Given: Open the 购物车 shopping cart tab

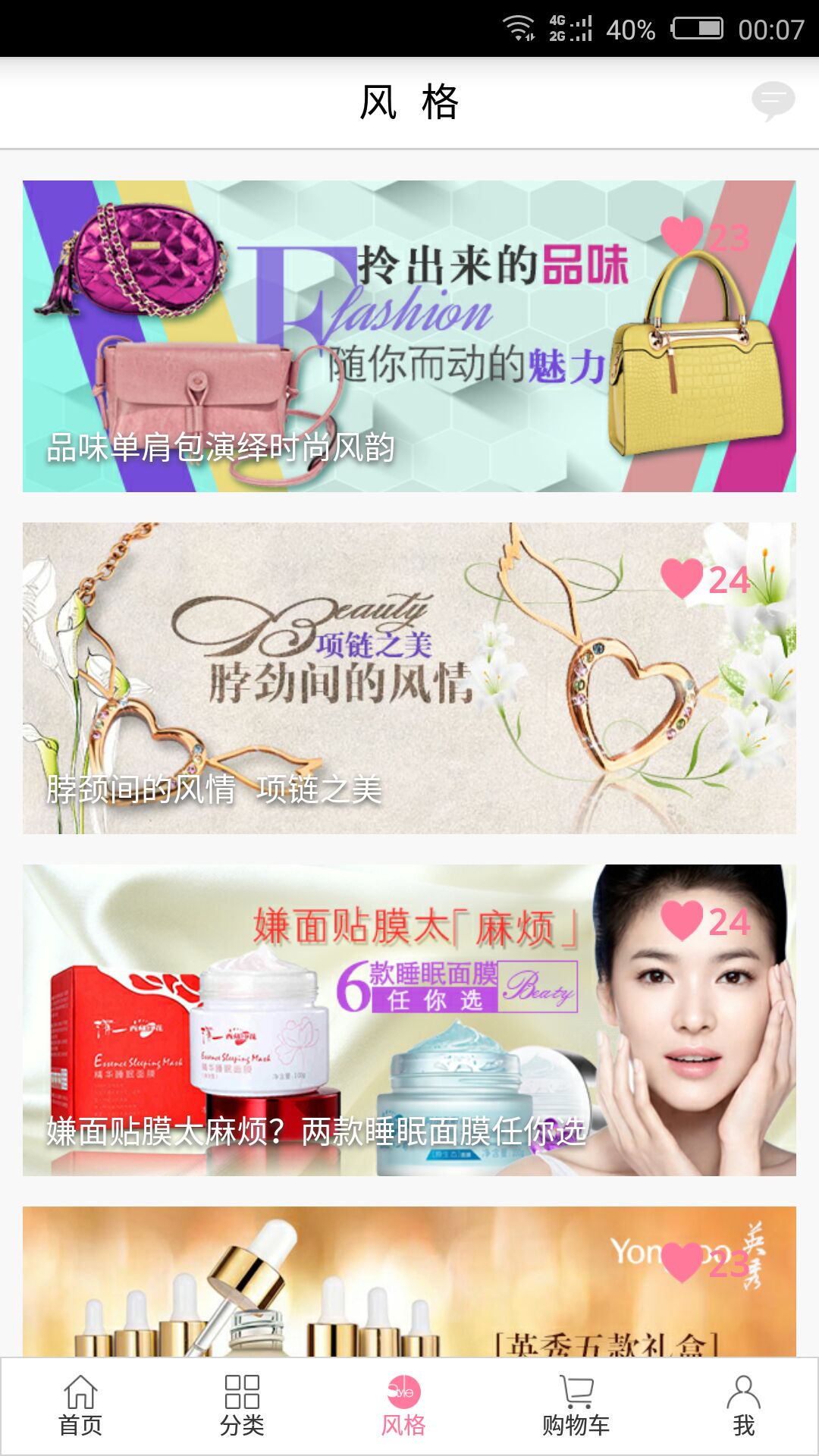Looking at the screenshot, I should (x=576, y=1406).
